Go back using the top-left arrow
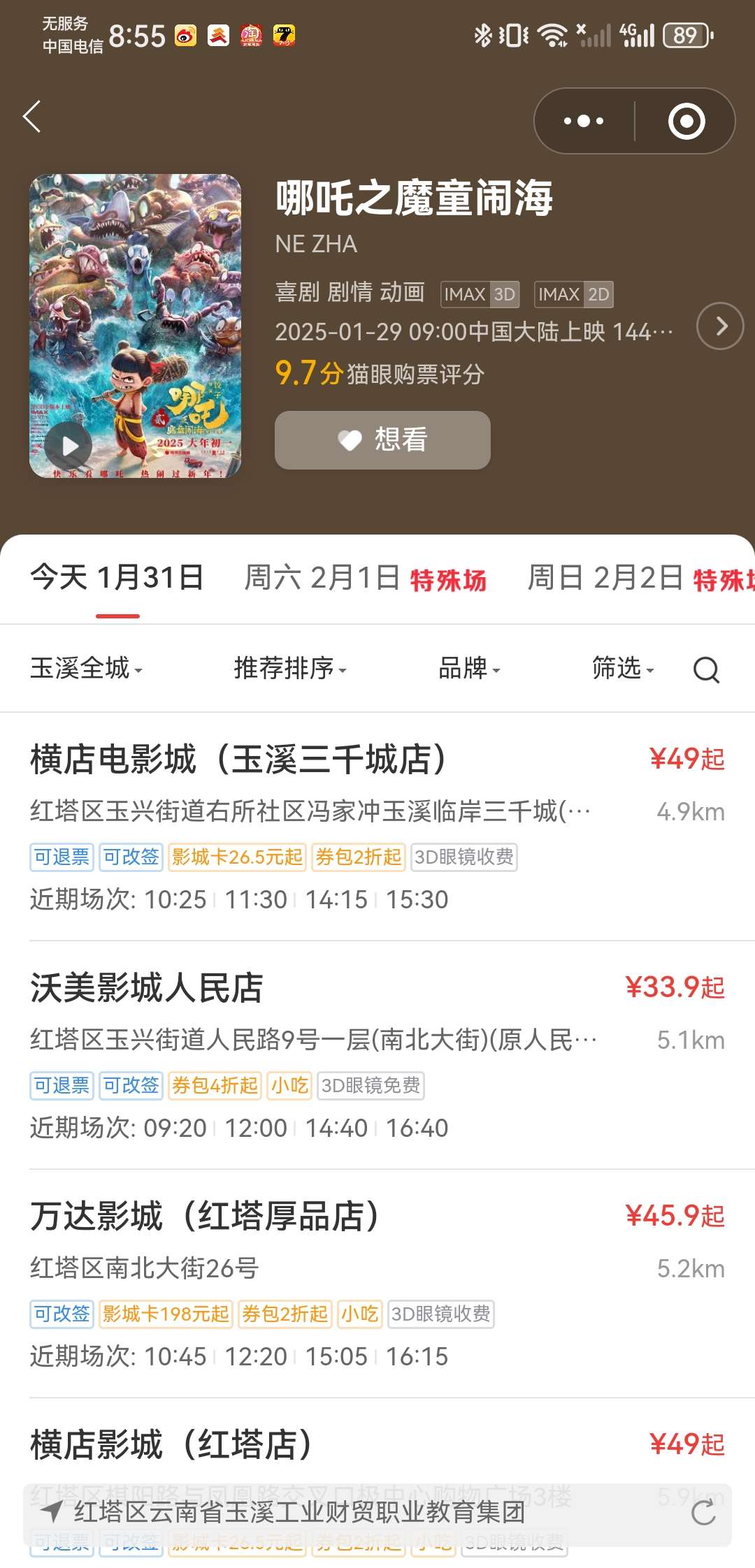Screen dimensions: 755x1568 pyautogui.click(x=32, y=117)
